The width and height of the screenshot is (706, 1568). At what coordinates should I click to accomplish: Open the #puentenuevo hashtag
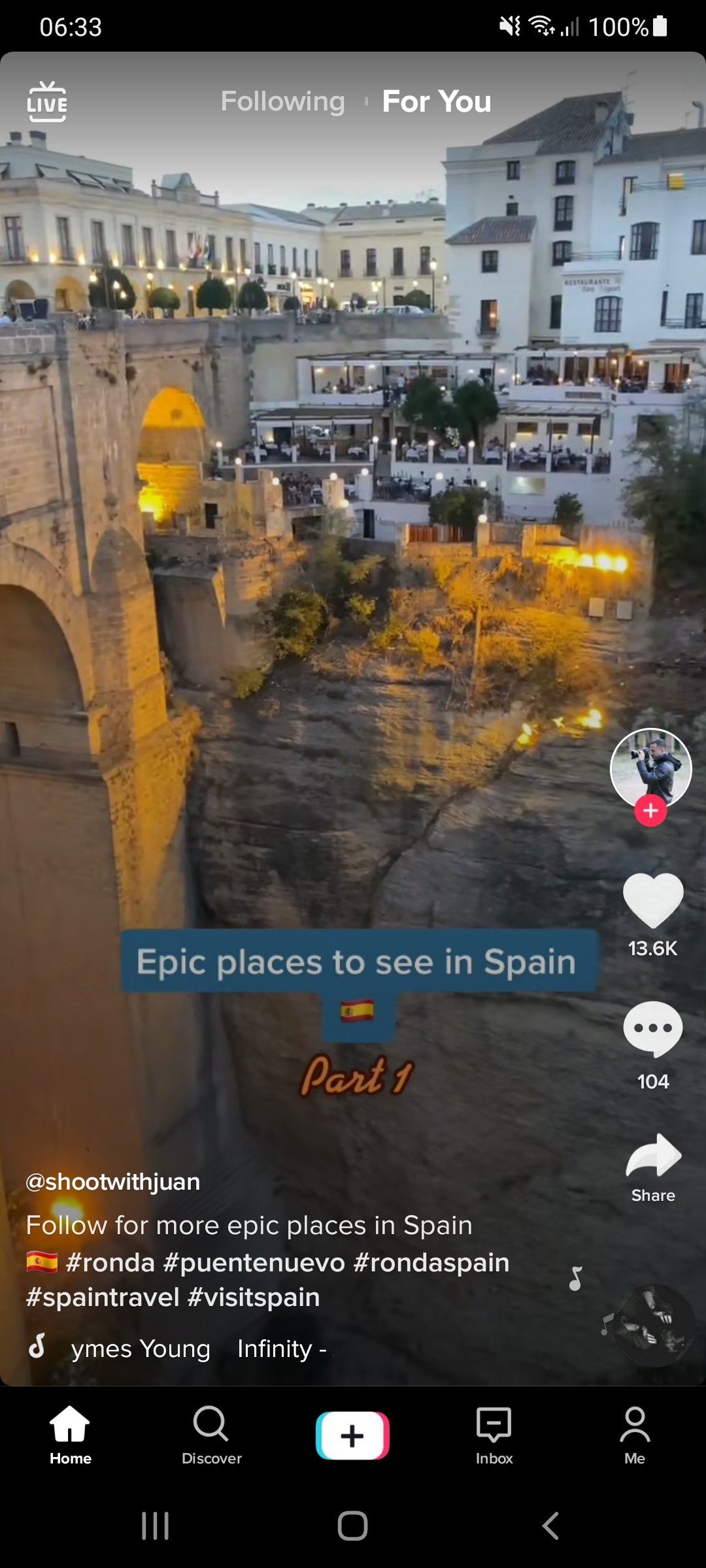coord(254,1262)
